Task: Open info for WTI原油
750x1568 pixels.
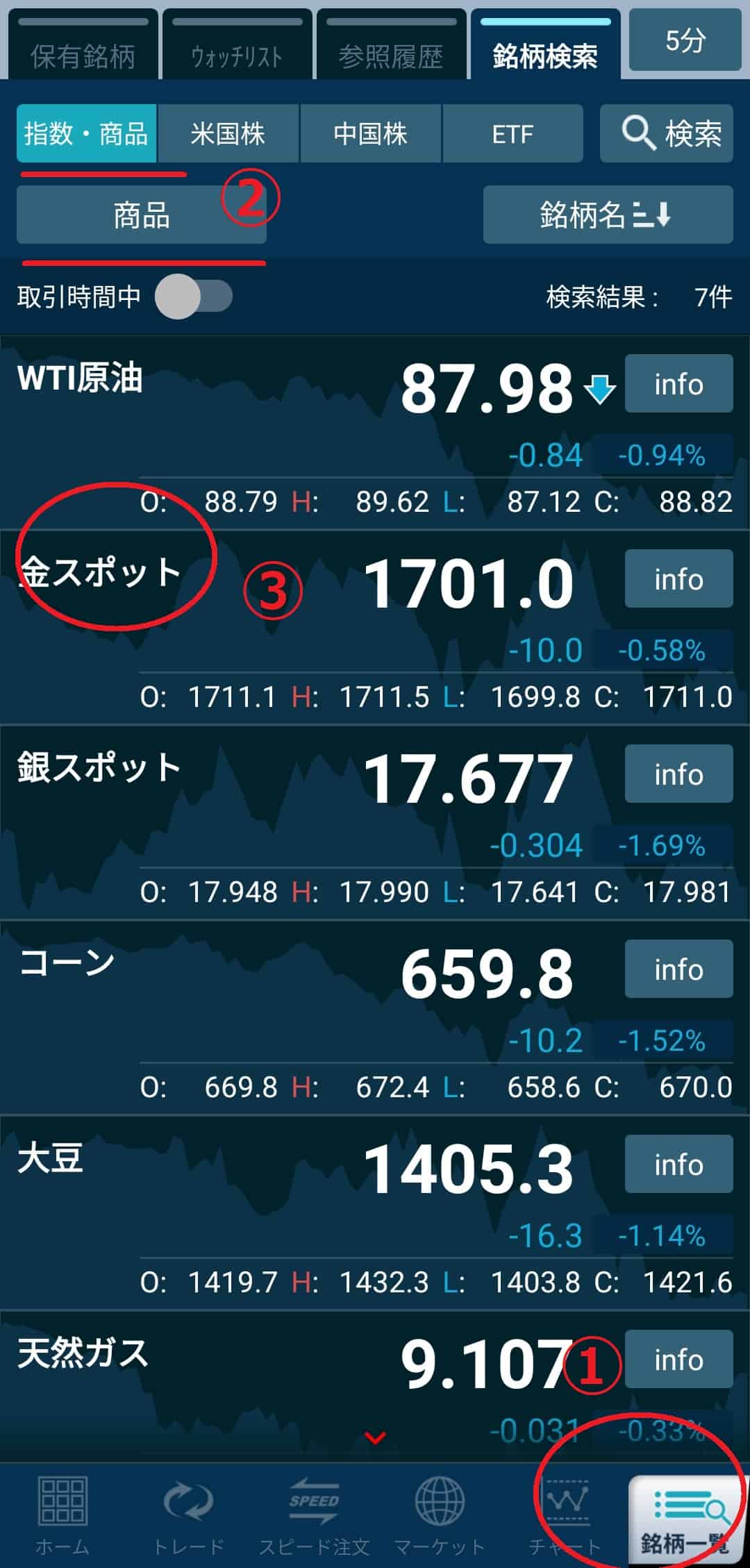Action: (x=678, y=383)
